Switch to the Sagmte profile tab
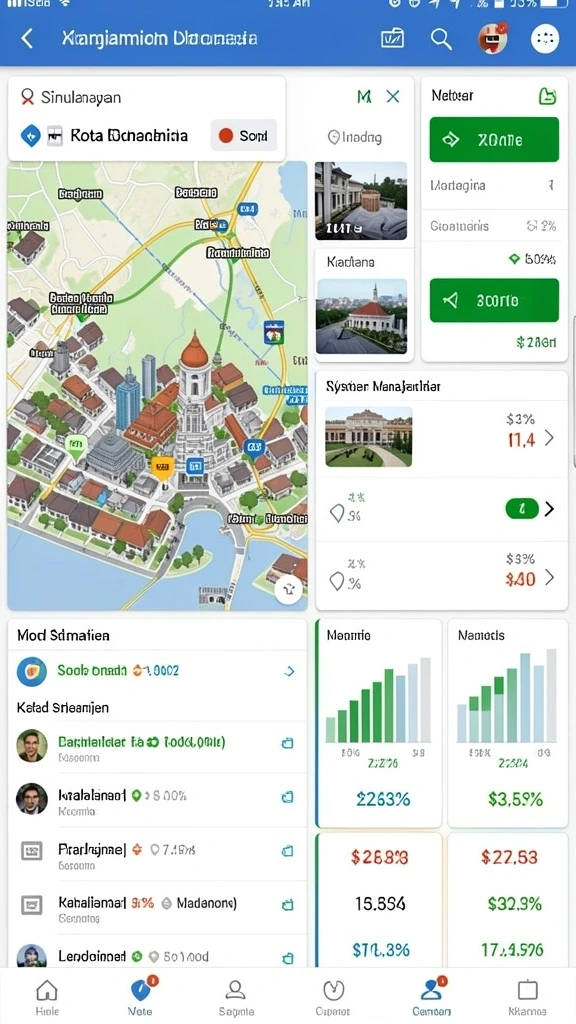 pyautogui.click(x=236, y=997)
